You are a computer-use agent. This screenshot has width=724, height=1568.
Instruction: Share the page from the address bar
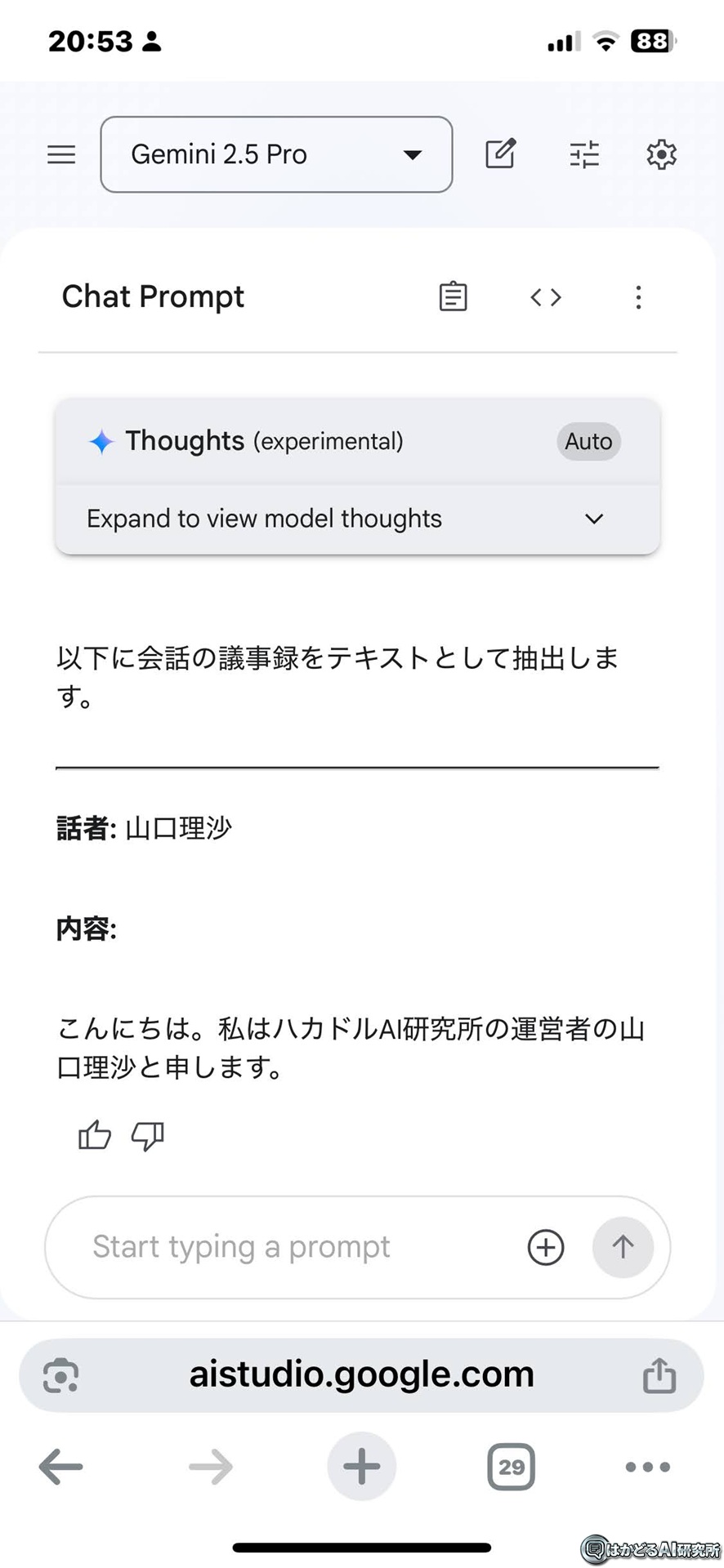(659, 1374)
